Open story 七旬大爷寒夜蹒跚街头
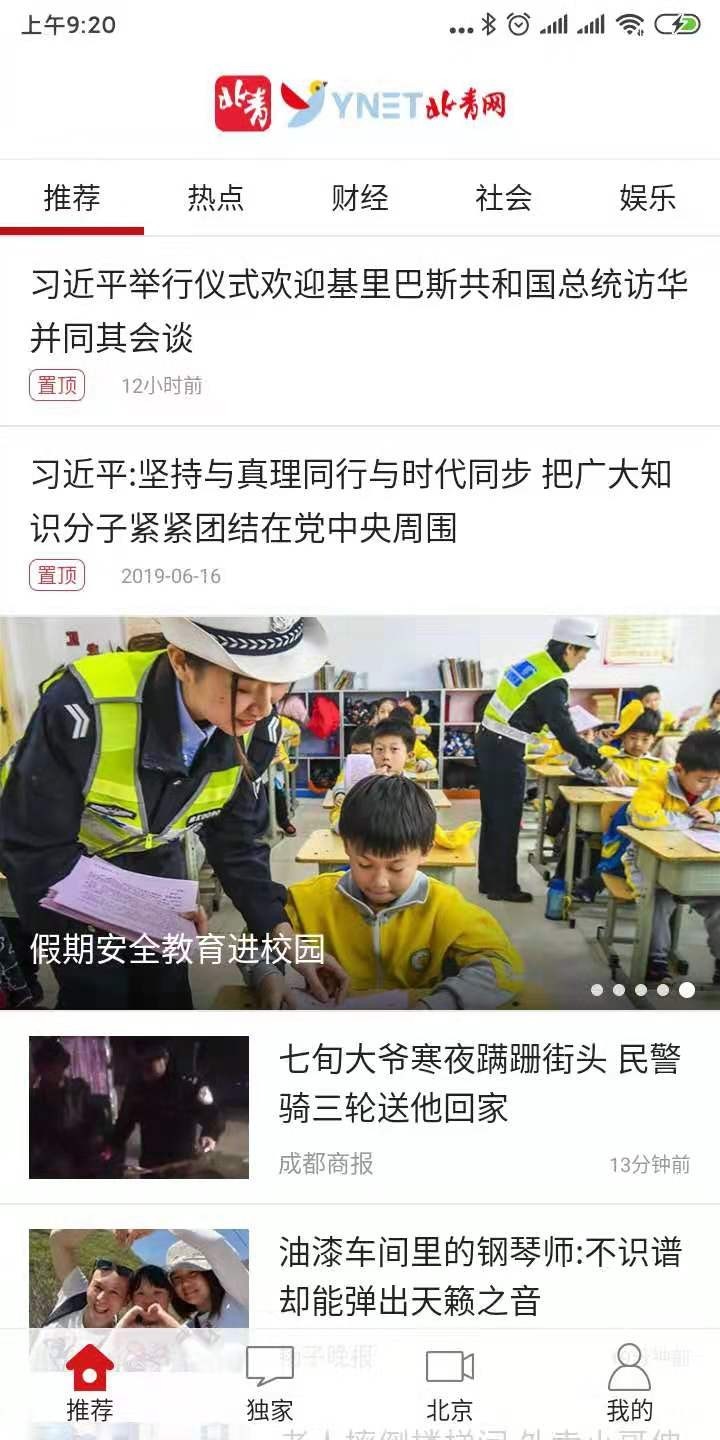Viewport: 720px width, 1440px height. point(480,1082)
